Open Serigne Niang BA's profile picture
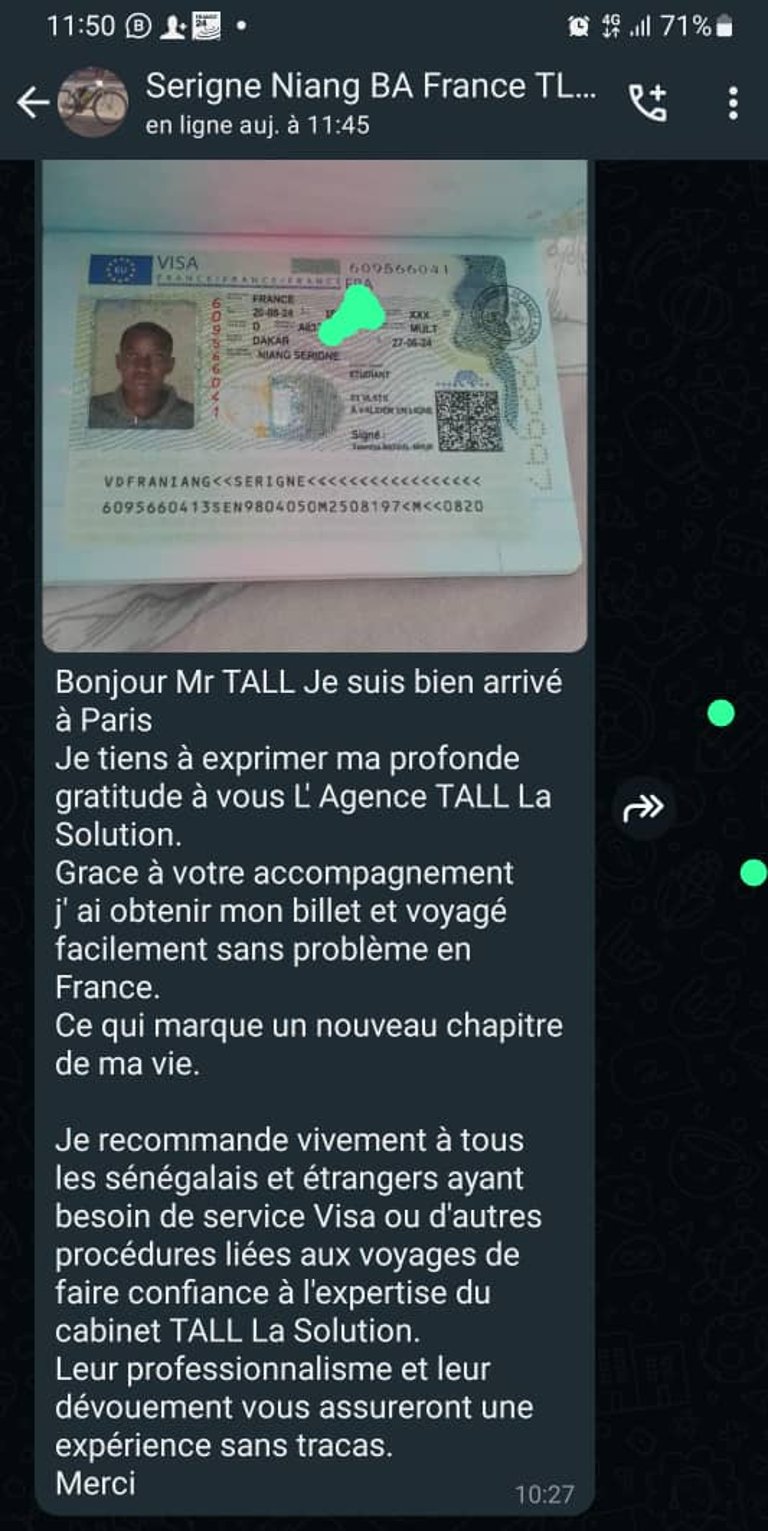Image resolution: width=768 pixels, height=1531 pixels. [93, 103]
